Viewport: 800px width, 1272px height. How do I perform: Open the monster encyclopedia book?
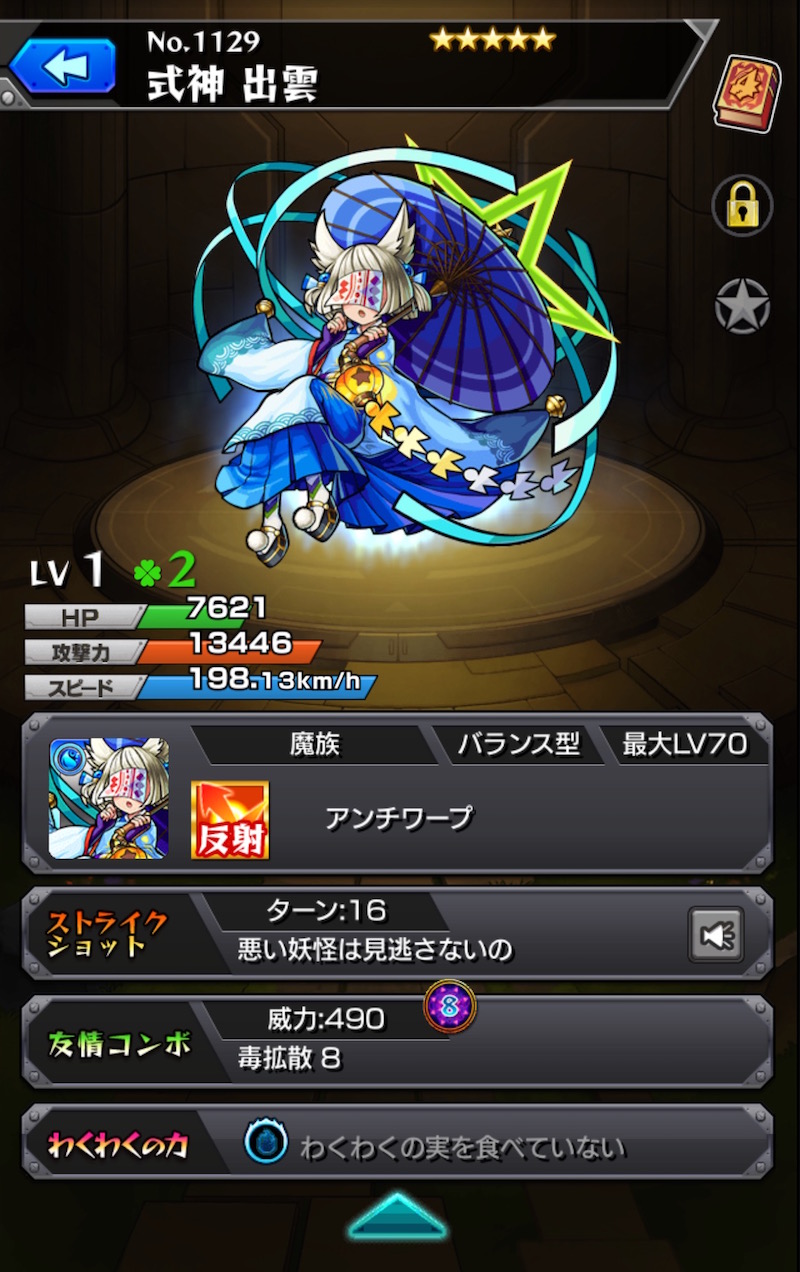747,93
